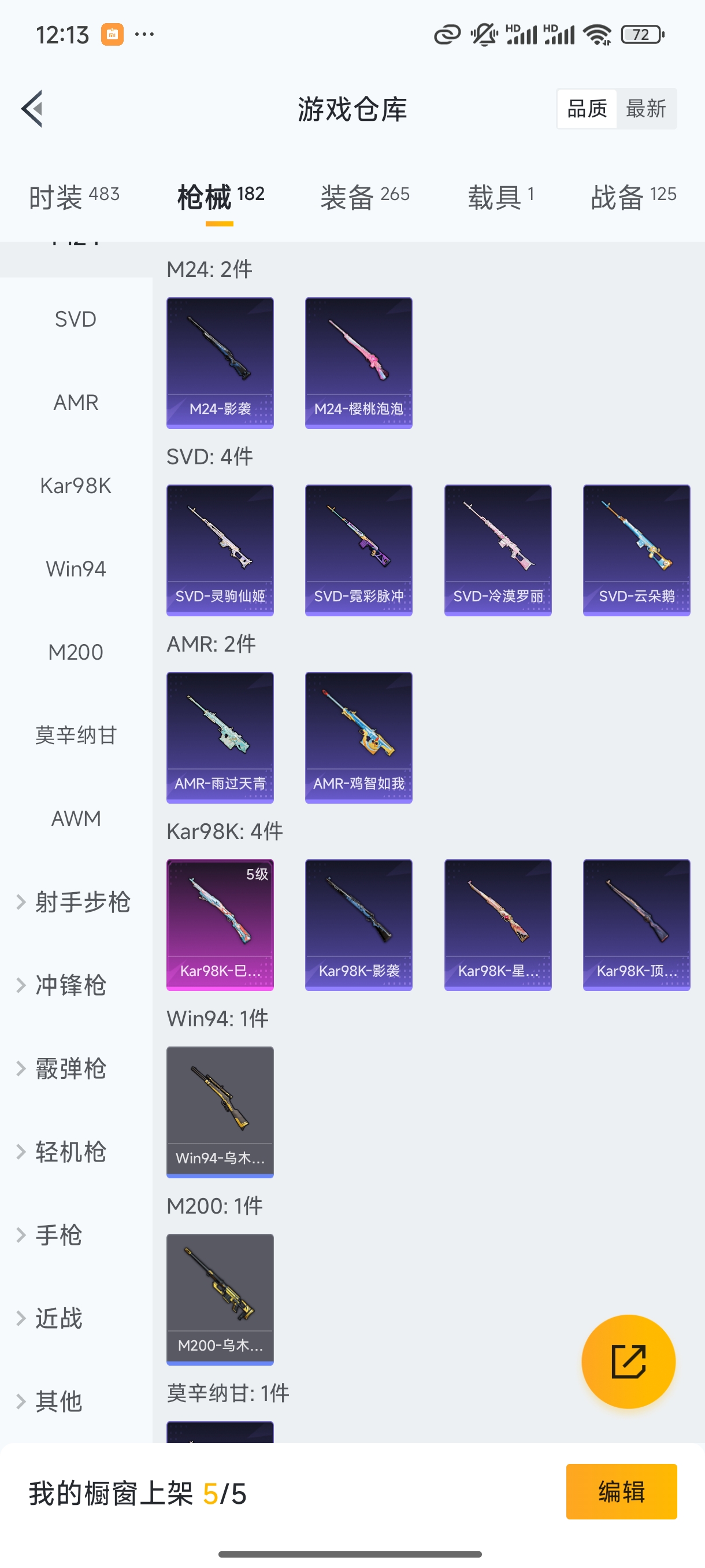Open the Win94-乌木 skin tile

click(x=220, y=1112)
